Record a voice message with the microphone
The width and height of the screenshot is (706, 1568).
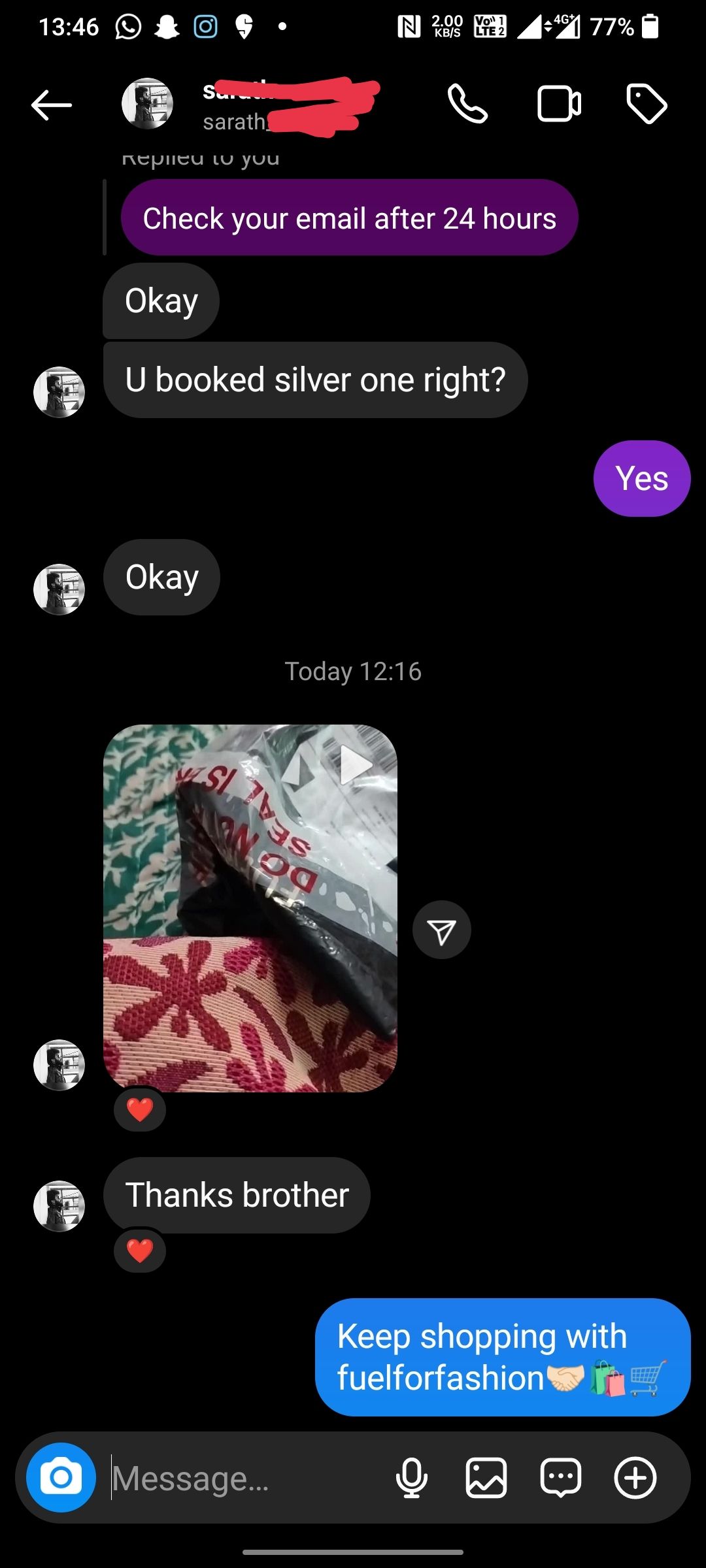[x=412, y=1478]
